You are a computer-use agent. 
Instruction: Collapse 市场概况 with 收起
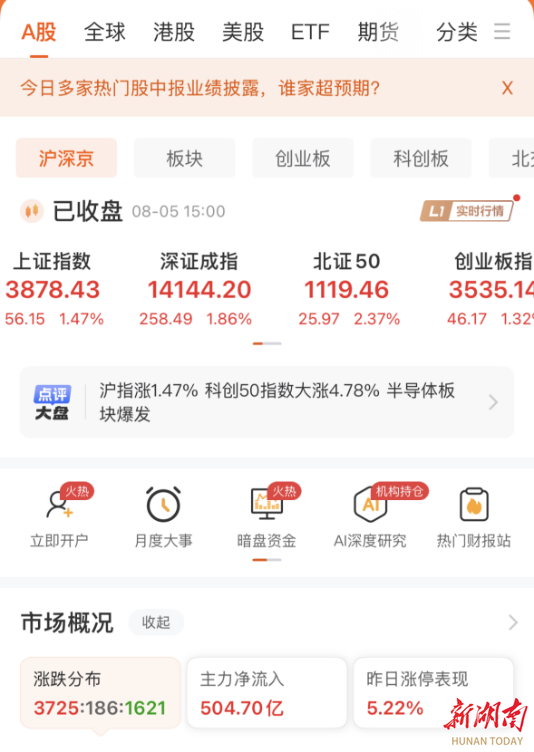coord(156,623)
